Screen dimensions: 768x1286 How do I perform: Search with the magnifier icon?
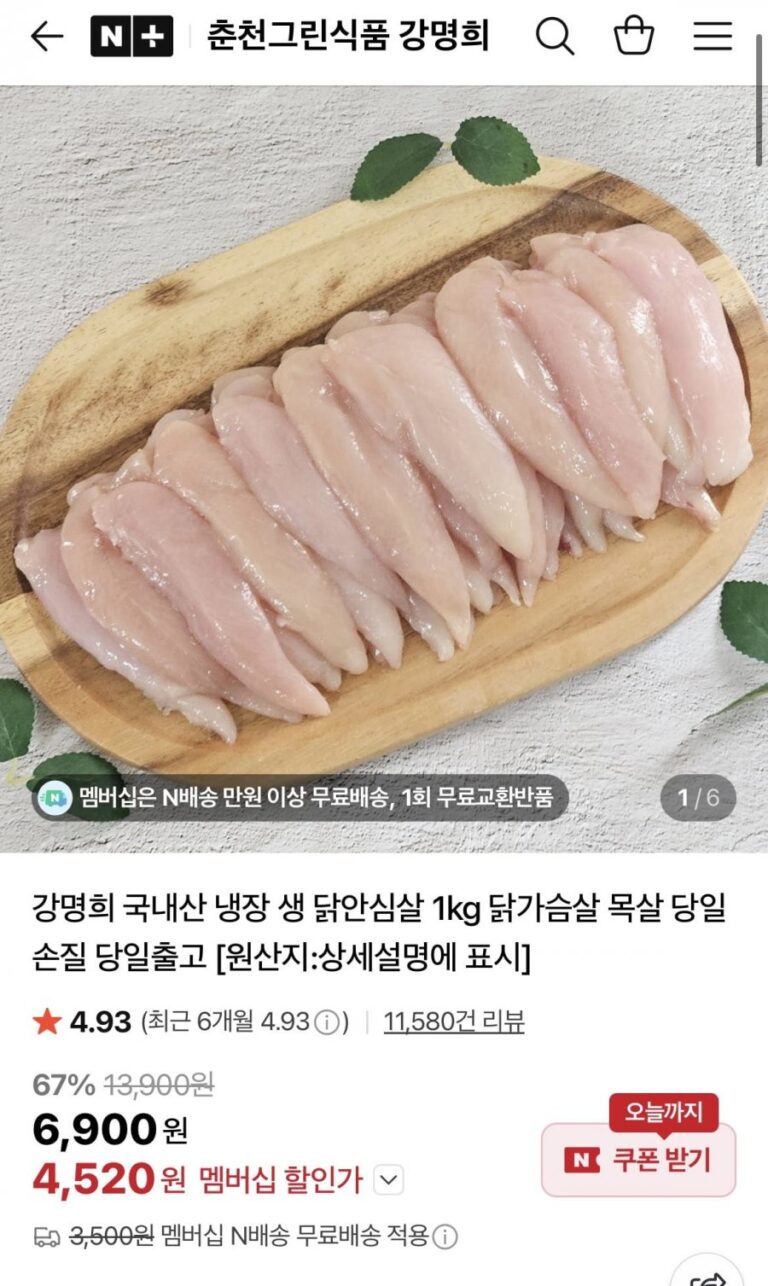554,37
